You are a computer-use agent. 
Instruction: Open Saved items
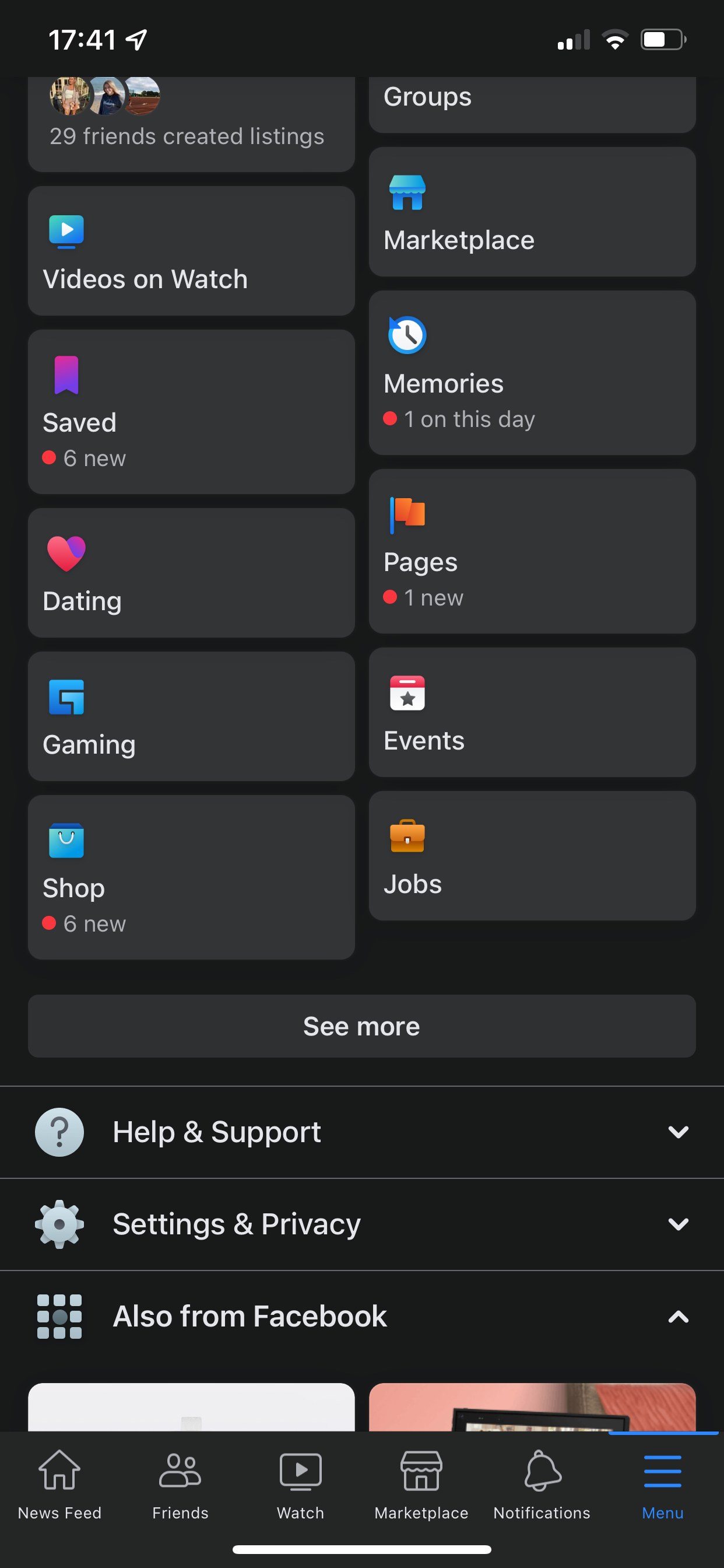pyautogui.click(x=191, y=411)
